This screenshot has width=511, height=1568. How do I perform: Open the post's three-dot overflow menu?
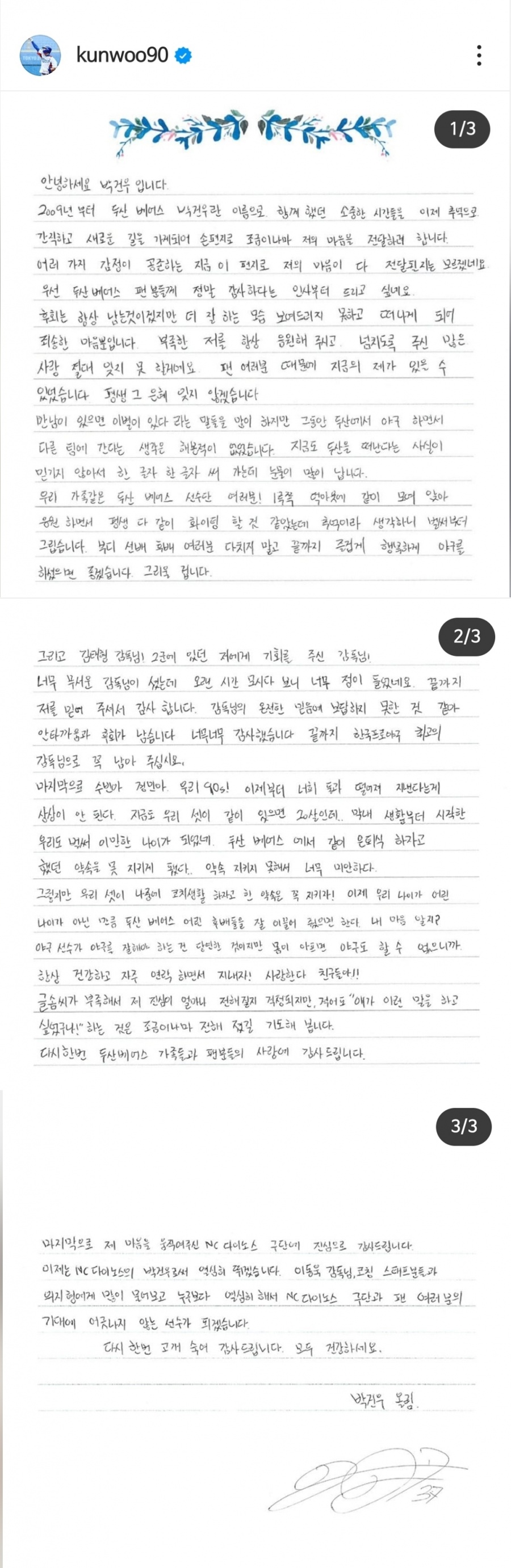pyautogui.click(x=479, y=56)
